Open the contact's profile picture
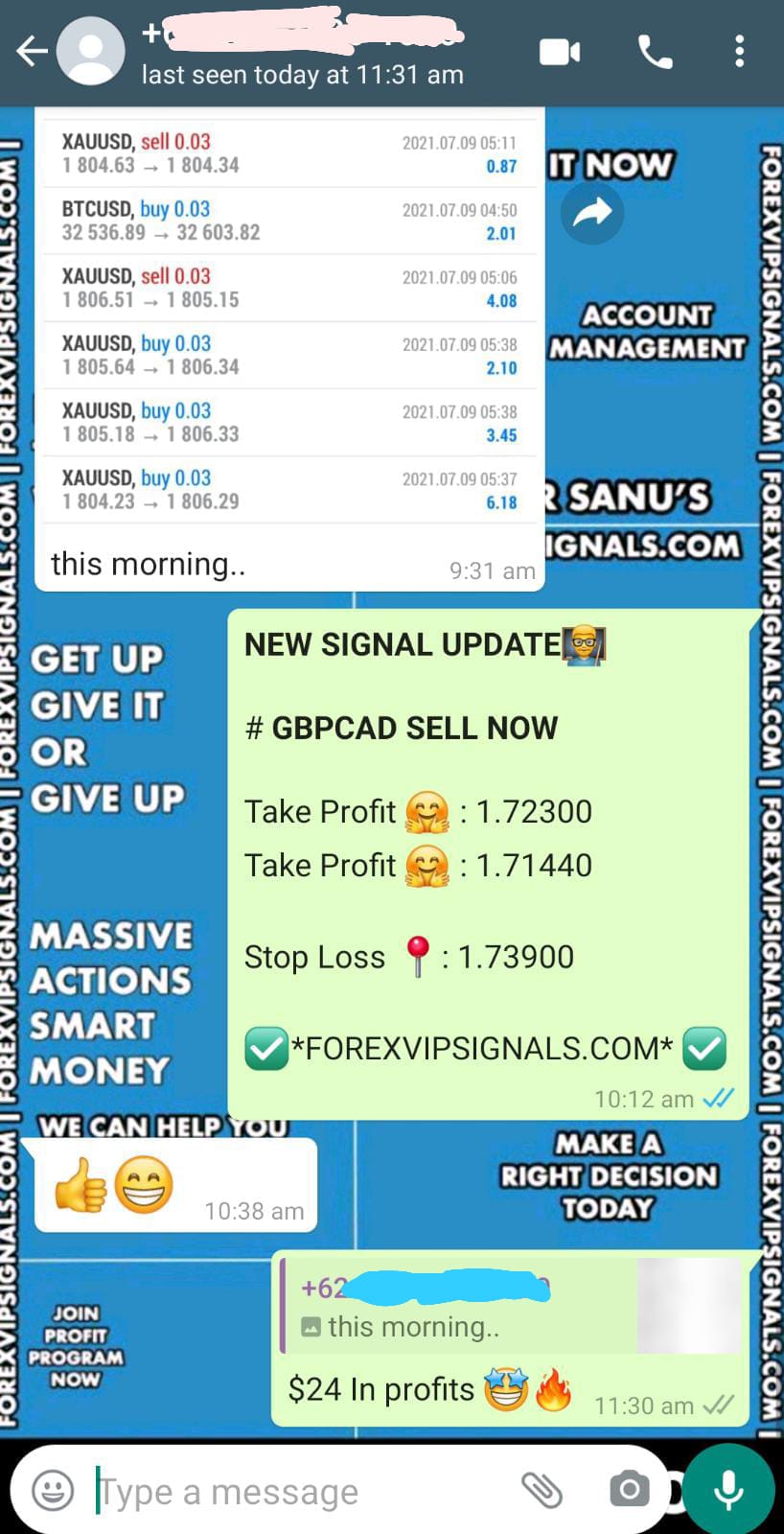 91,52
